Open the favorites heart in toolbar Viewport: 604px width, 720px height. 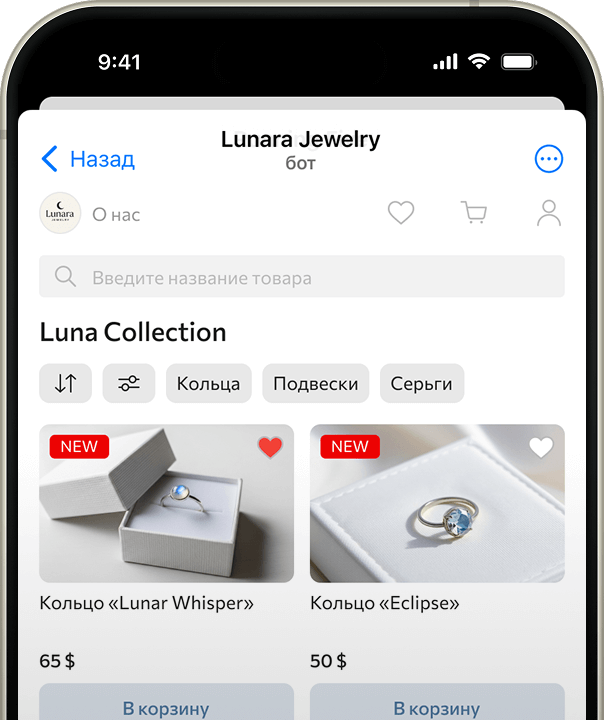401,213
